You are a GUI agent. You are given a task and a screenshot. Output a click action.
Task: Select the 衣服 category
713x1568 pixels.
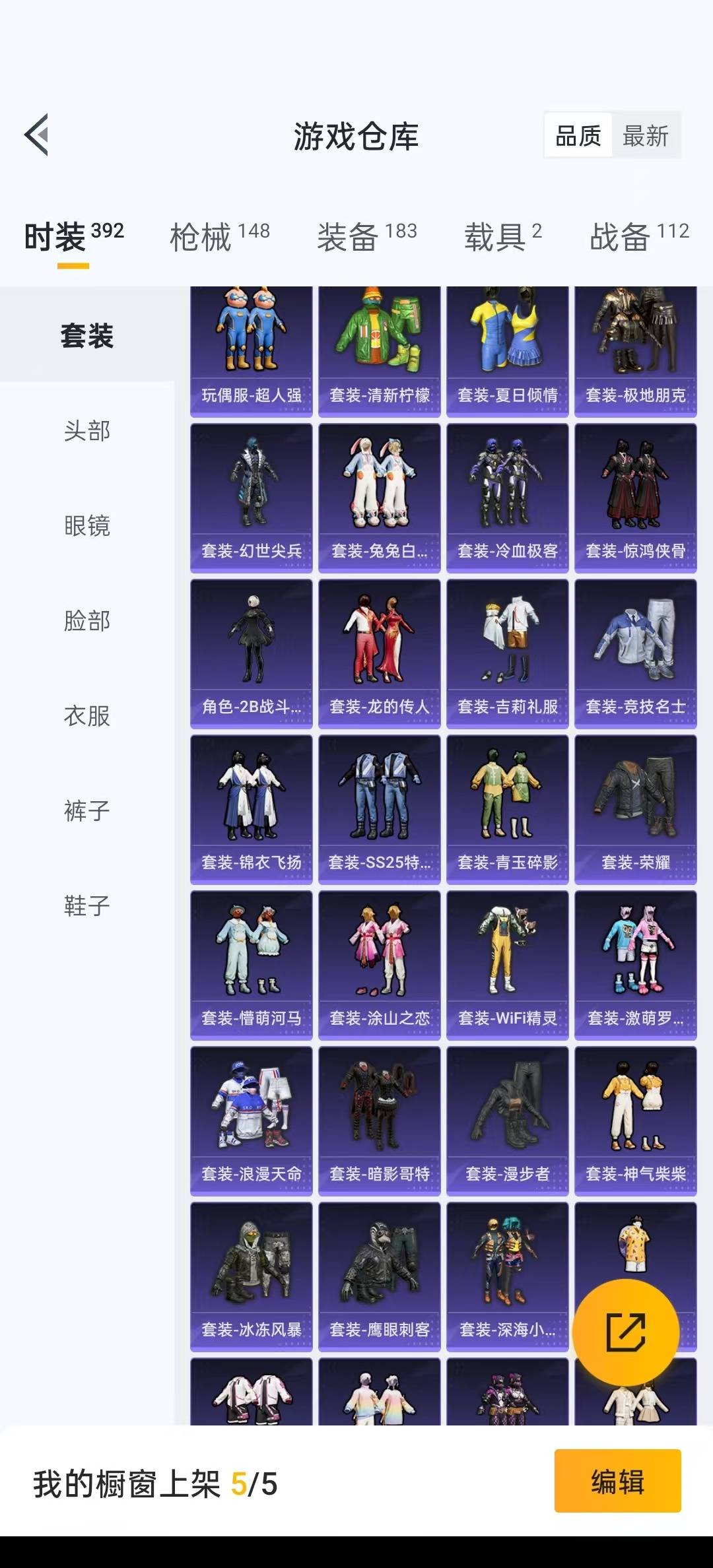[x=87, y=716]
